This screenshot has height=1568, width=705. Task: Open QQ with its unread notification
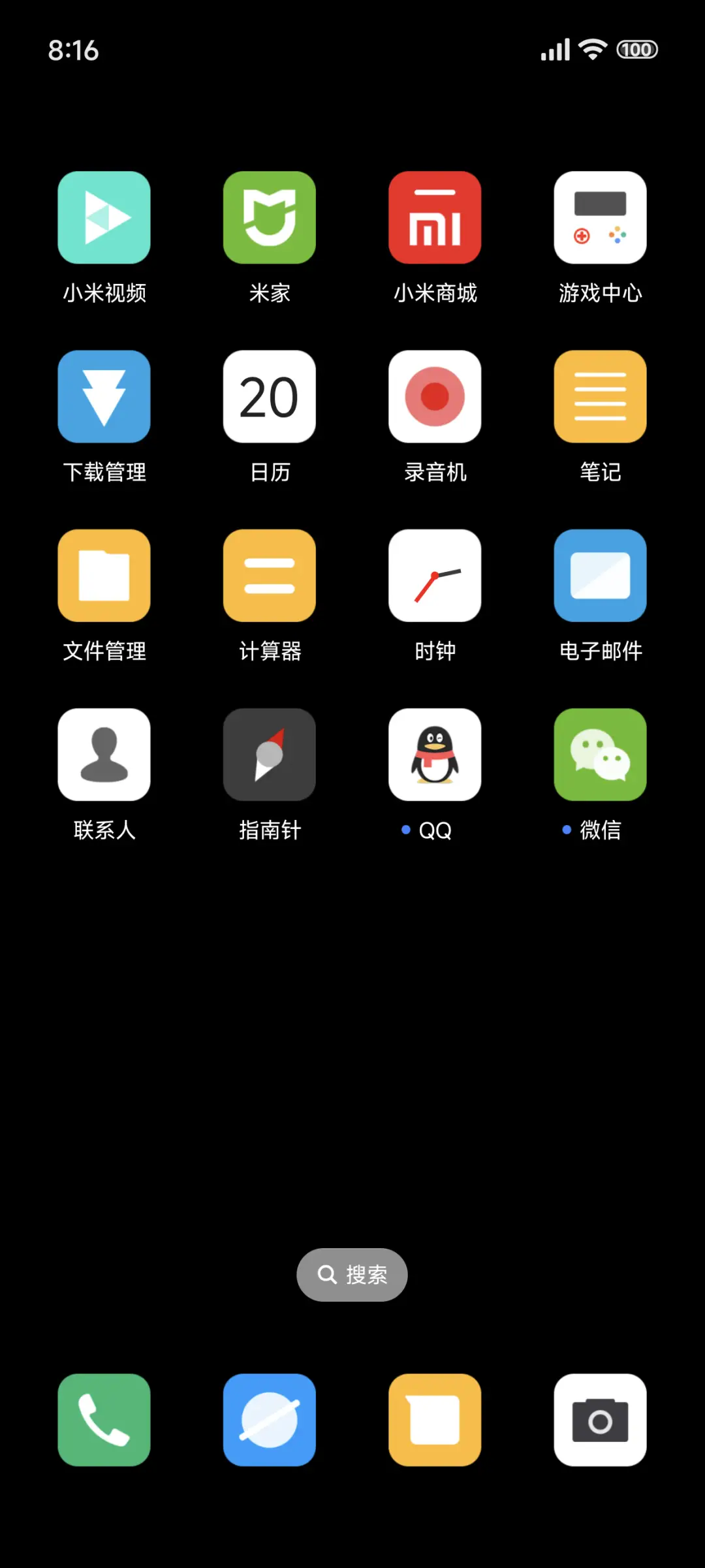(x=435, y=754)
